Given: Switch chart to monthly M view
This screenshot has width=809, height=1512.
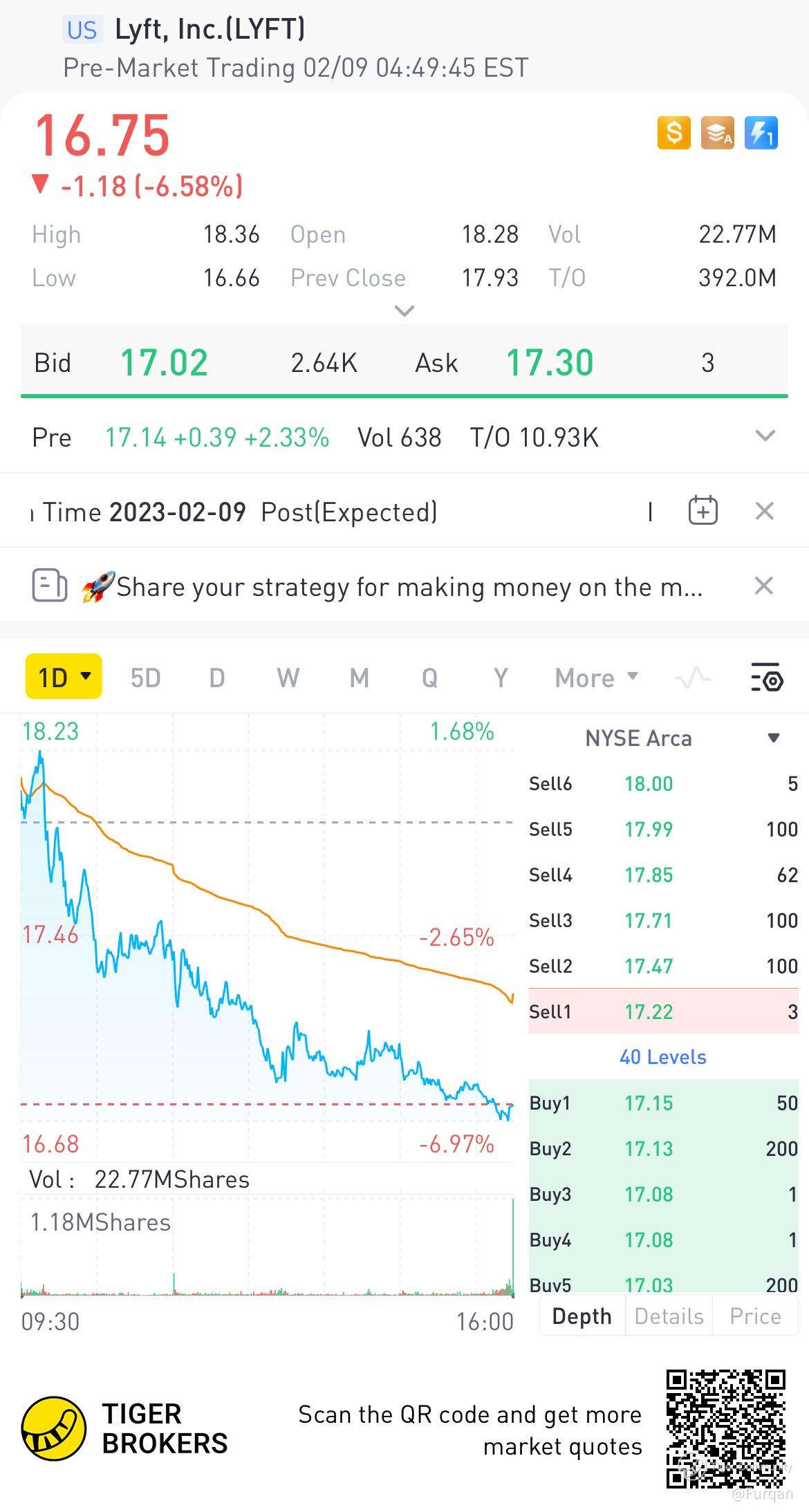Looking at the screenshot, I should [359, 678].
